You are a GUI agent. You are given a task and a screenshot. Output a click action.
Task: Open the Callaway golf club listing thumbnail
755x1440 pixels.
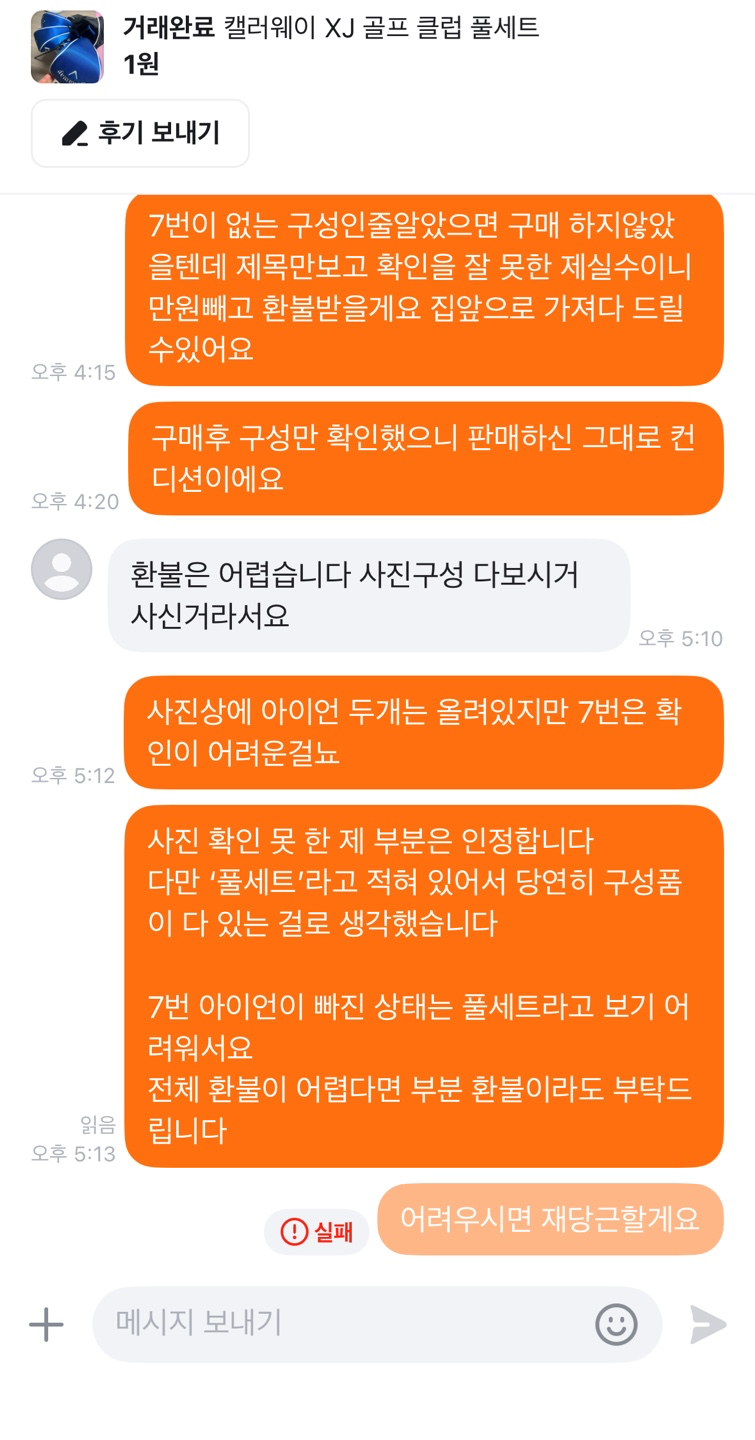pyautogui.click(x=67, y=47)
